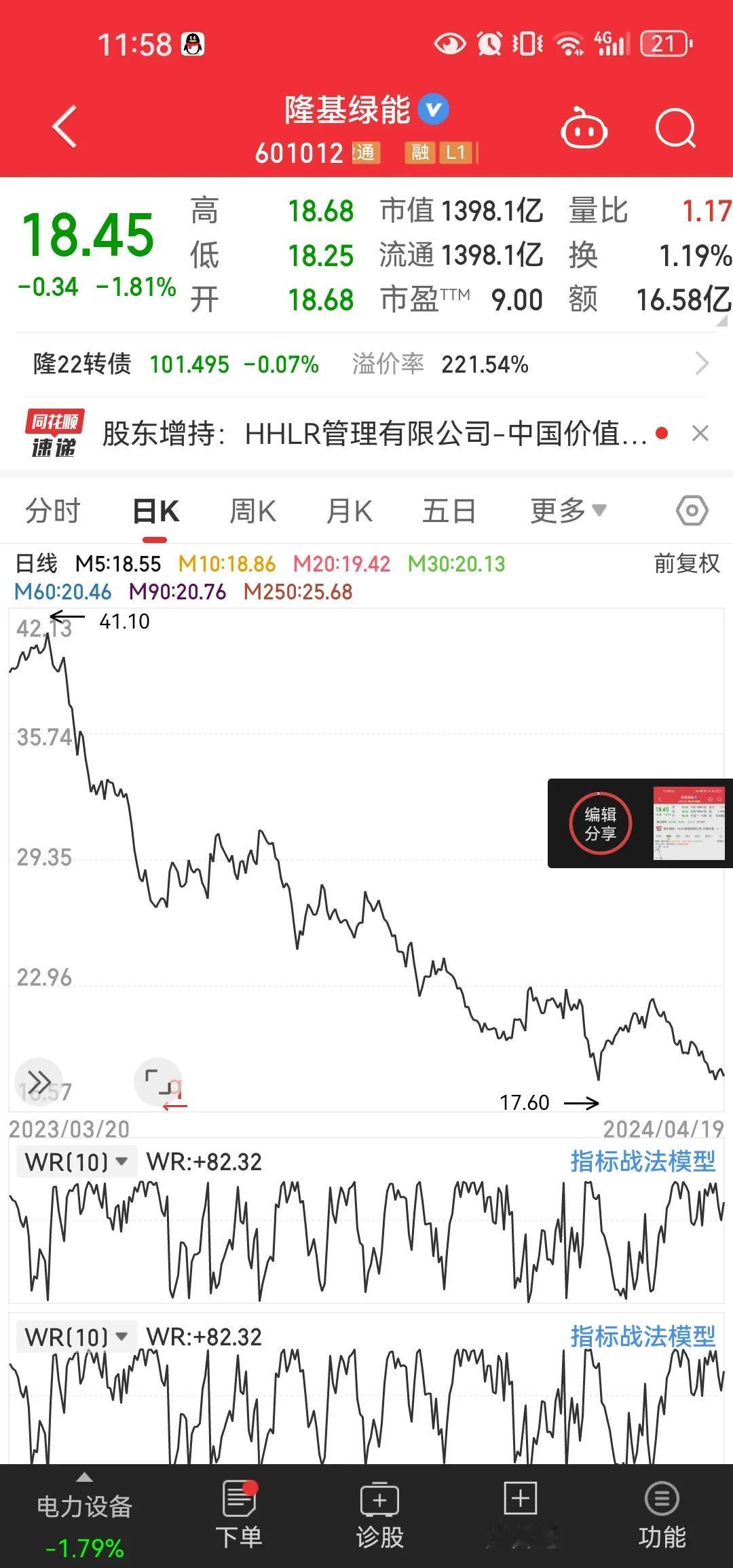The image size is (733, 1568).
Task: Tap the search magnifier icon
Action: click(675, 127)
